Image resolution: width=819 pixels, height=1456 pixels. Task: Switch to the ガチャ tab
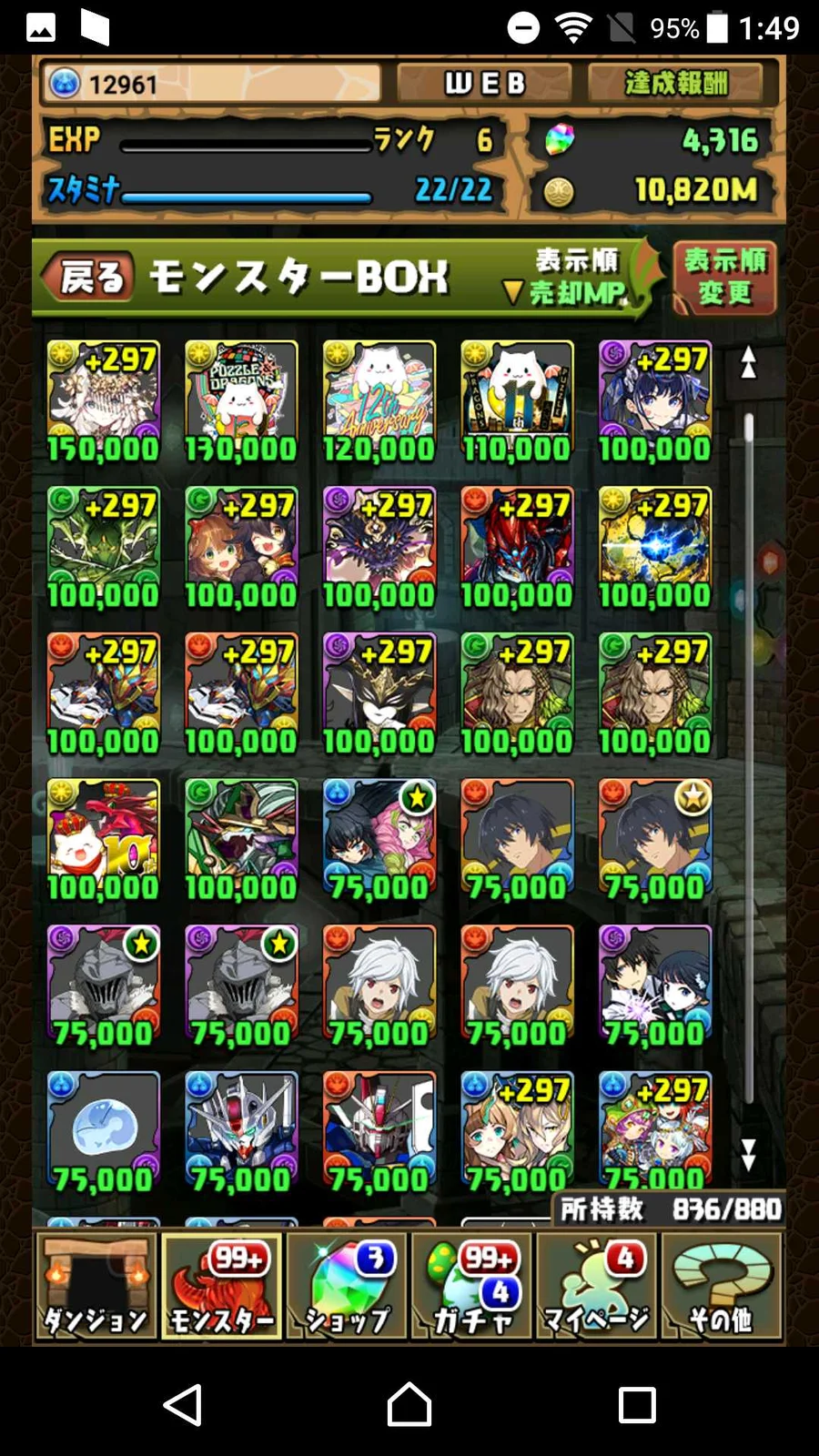point(471,1286)
